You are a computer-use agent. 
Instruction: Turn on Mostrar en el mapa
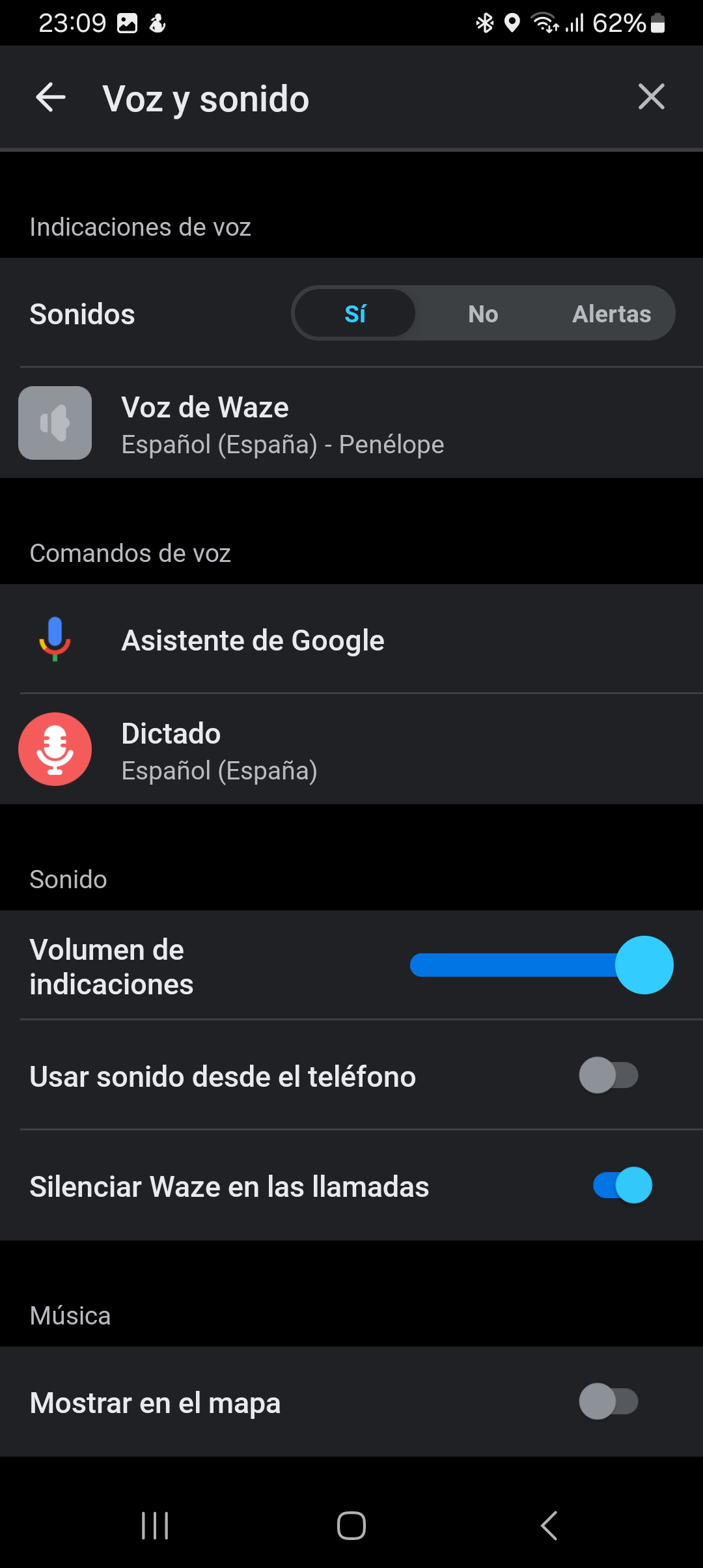609,1401
